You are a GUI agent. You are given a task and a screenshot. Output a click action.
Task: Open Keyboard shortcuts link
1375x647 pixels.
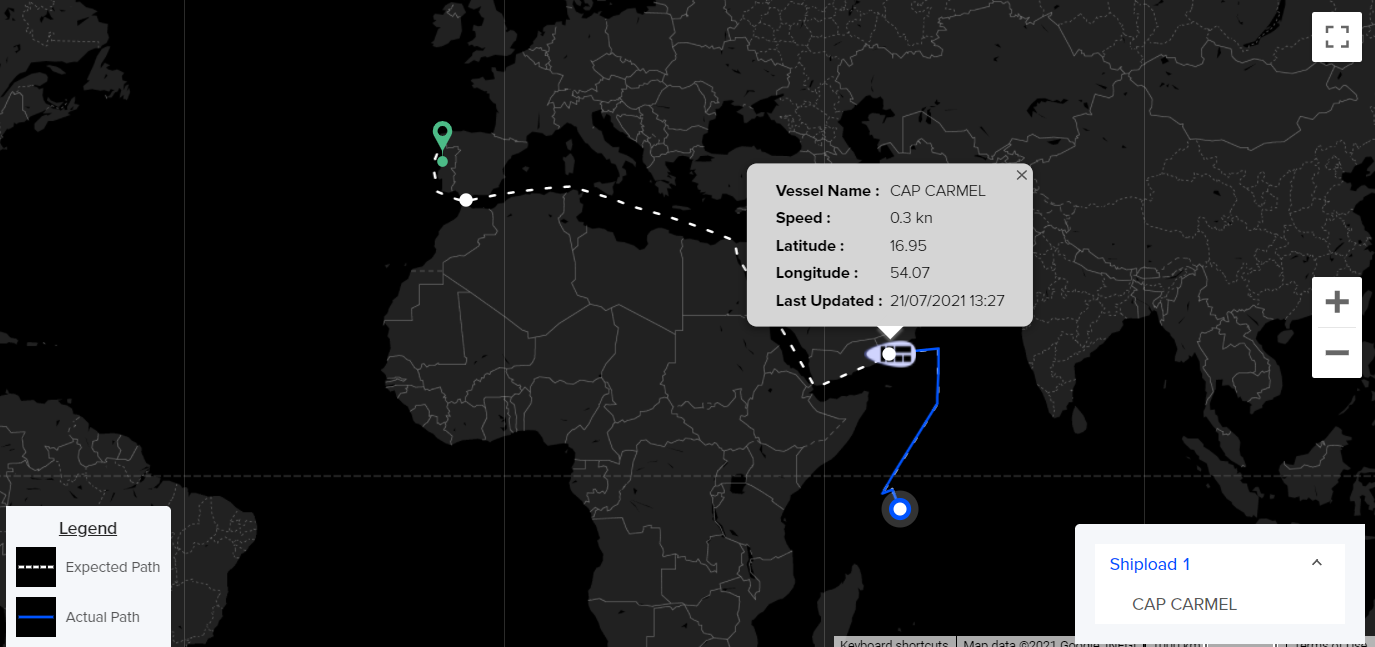(895, 642)
